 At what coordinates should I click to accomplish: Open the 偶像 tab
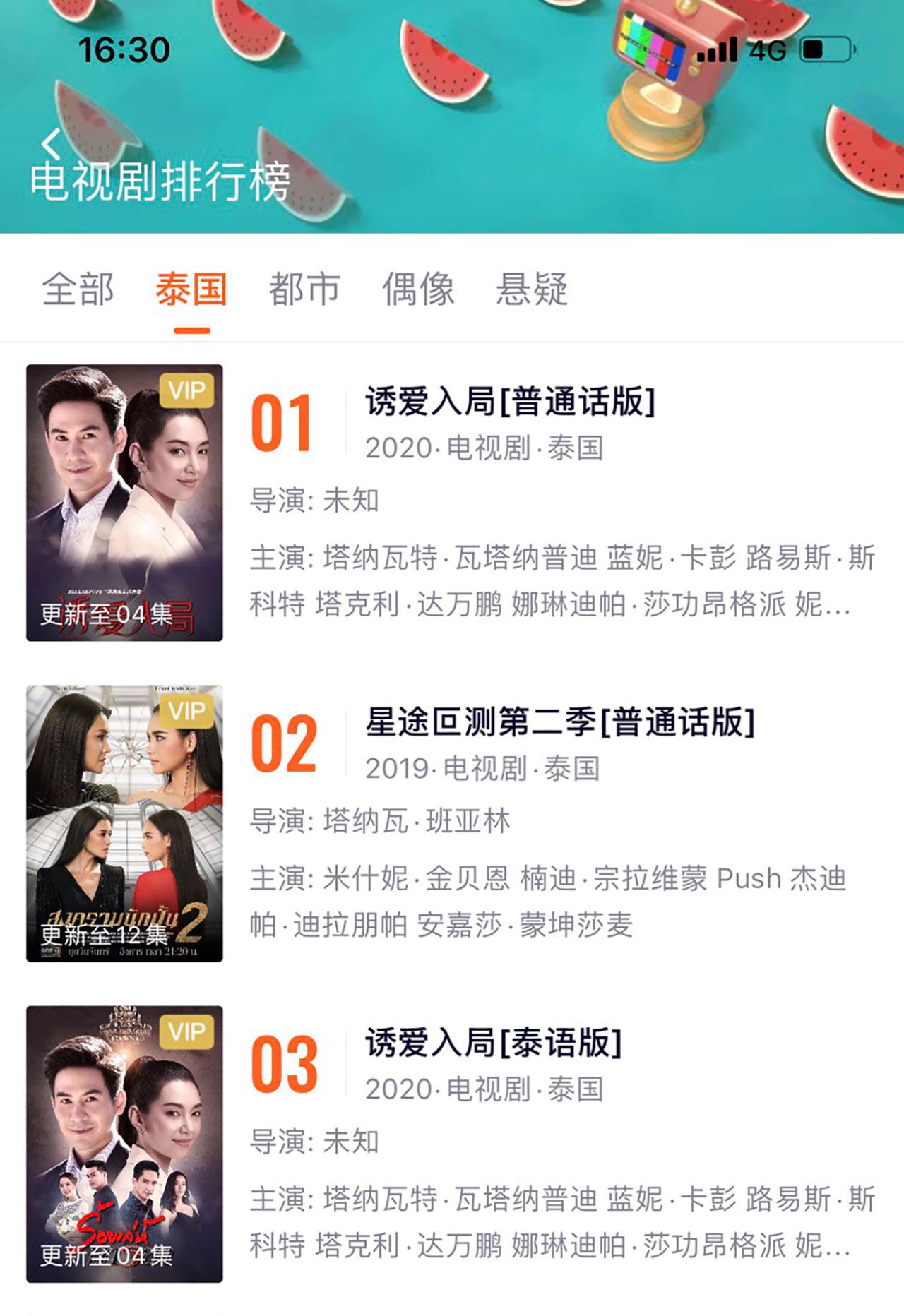pos(418,289)
